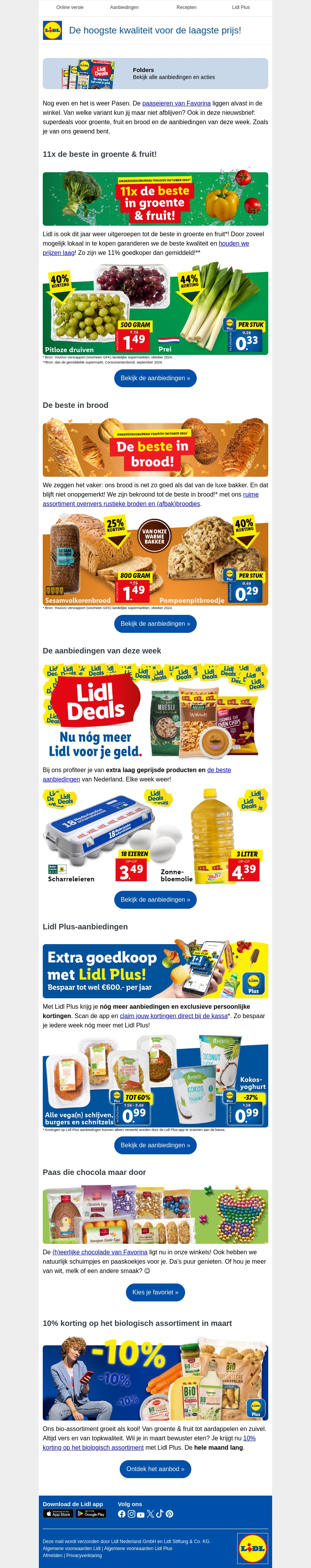Image resolution: width=311 pixels, height=1568 pixels.
Task: Go to Aanbiedingen in top menu
Action: [124, 7]
